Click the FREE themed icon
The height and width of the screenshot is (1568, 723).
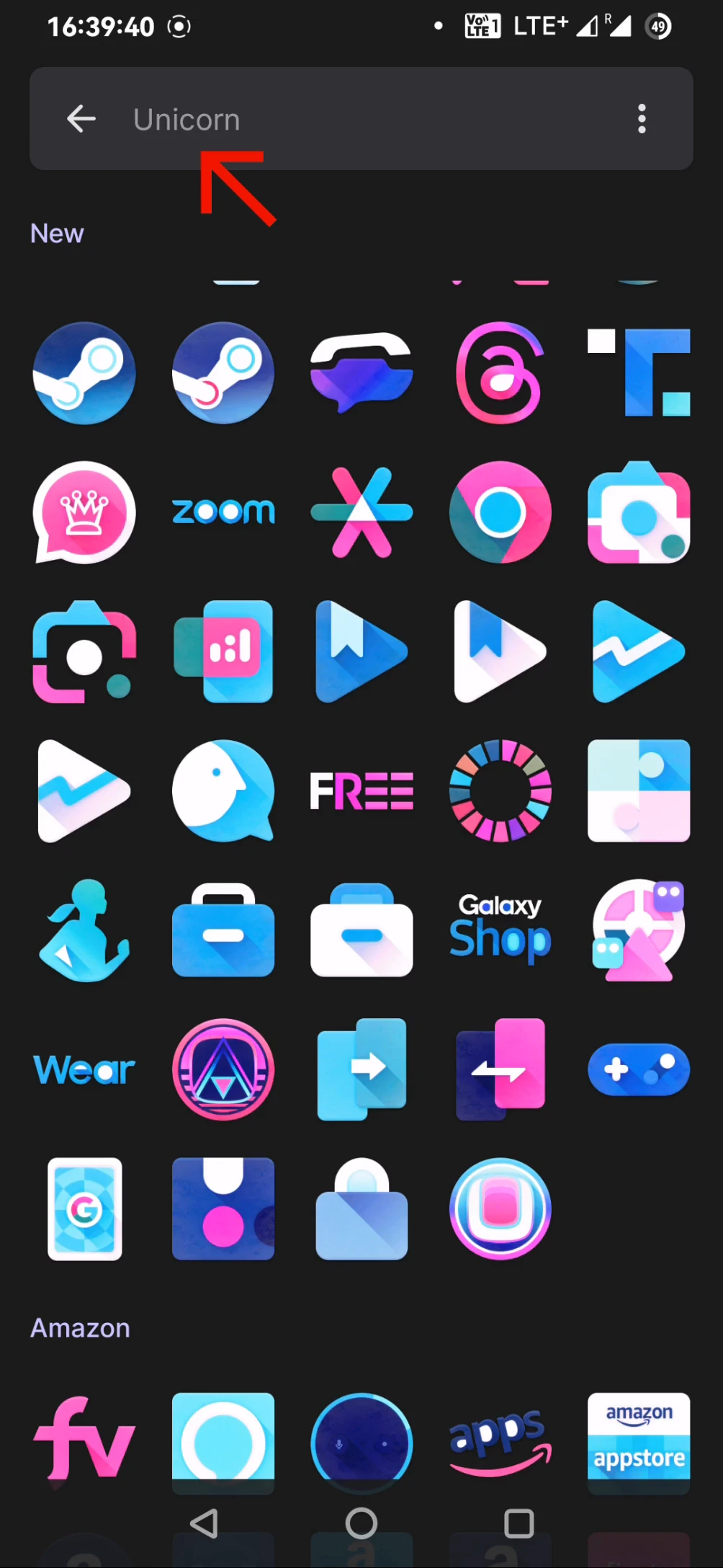[361, 790]
